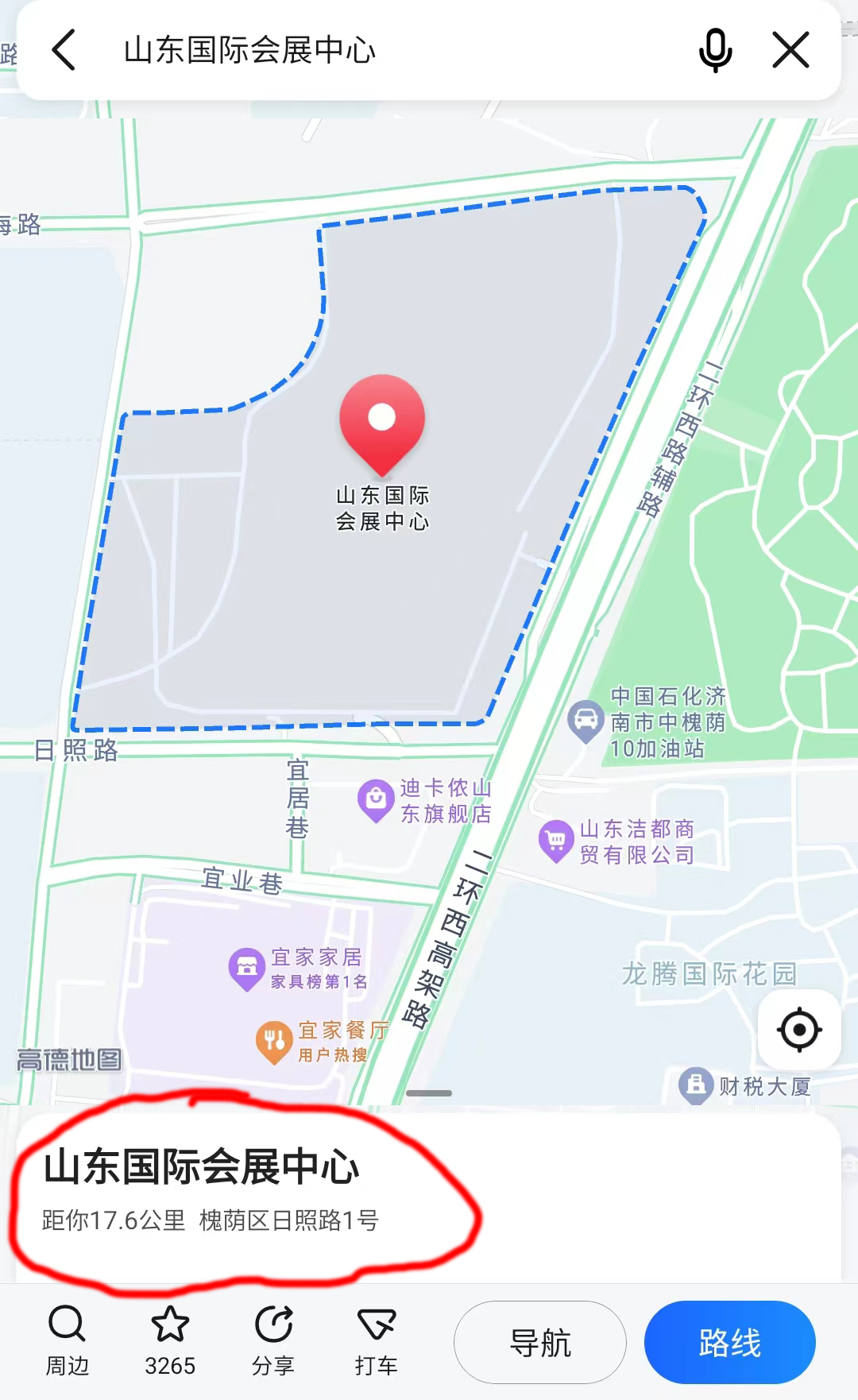The image size is (858, 1400).
Task: Start navigation with 导航 button
Action: pos(540,1343)
